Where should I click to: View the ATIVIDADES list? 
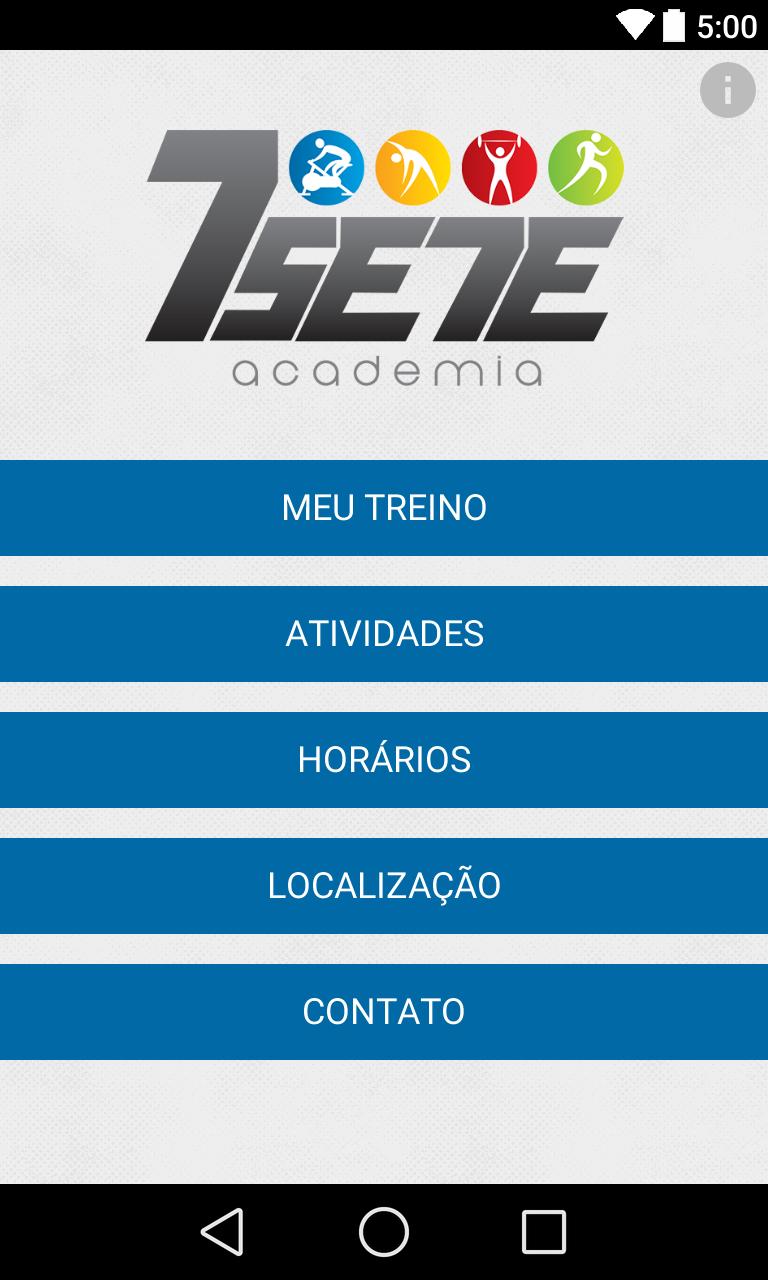pos(384,634)
